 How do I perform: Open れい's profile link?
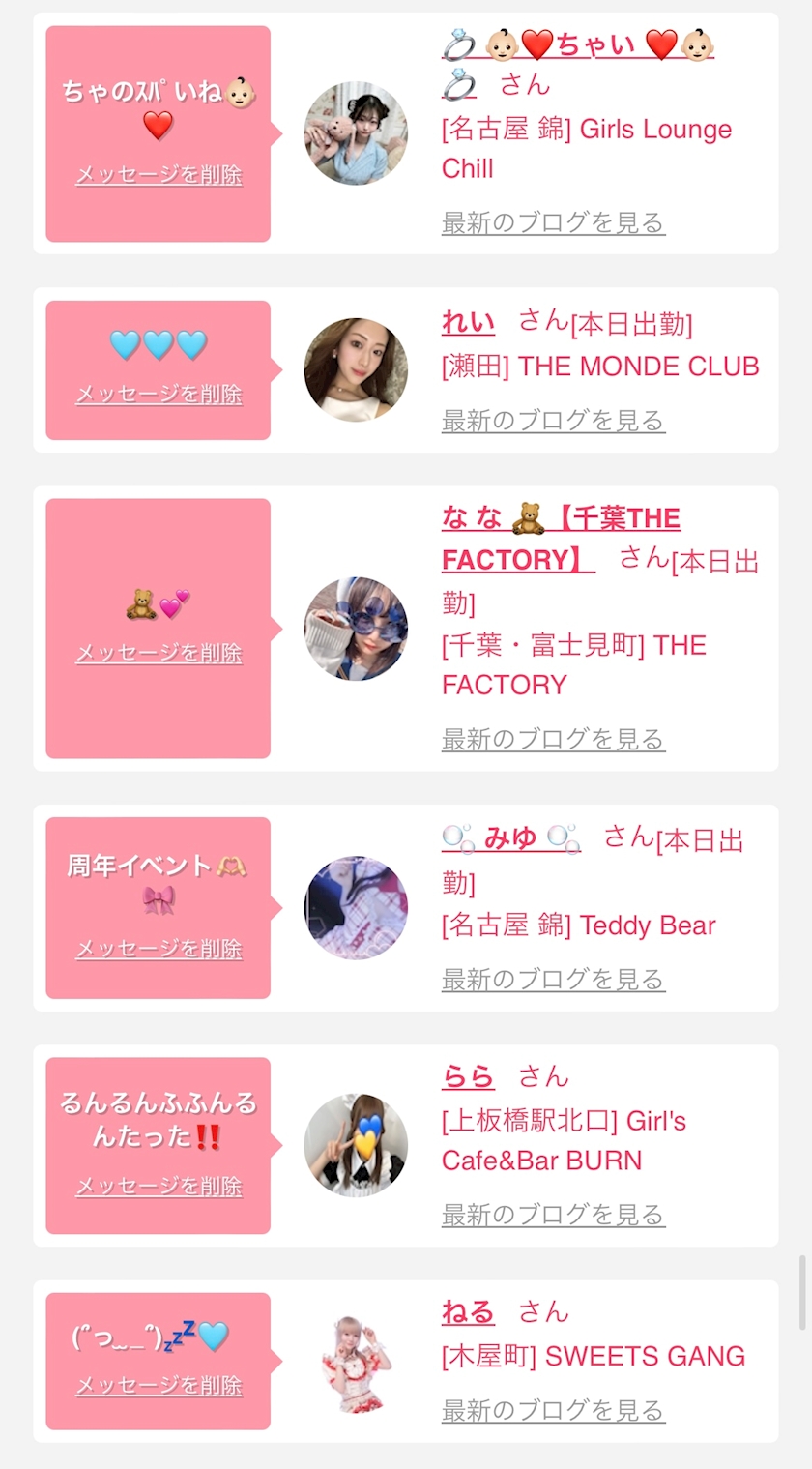(468, 323)
